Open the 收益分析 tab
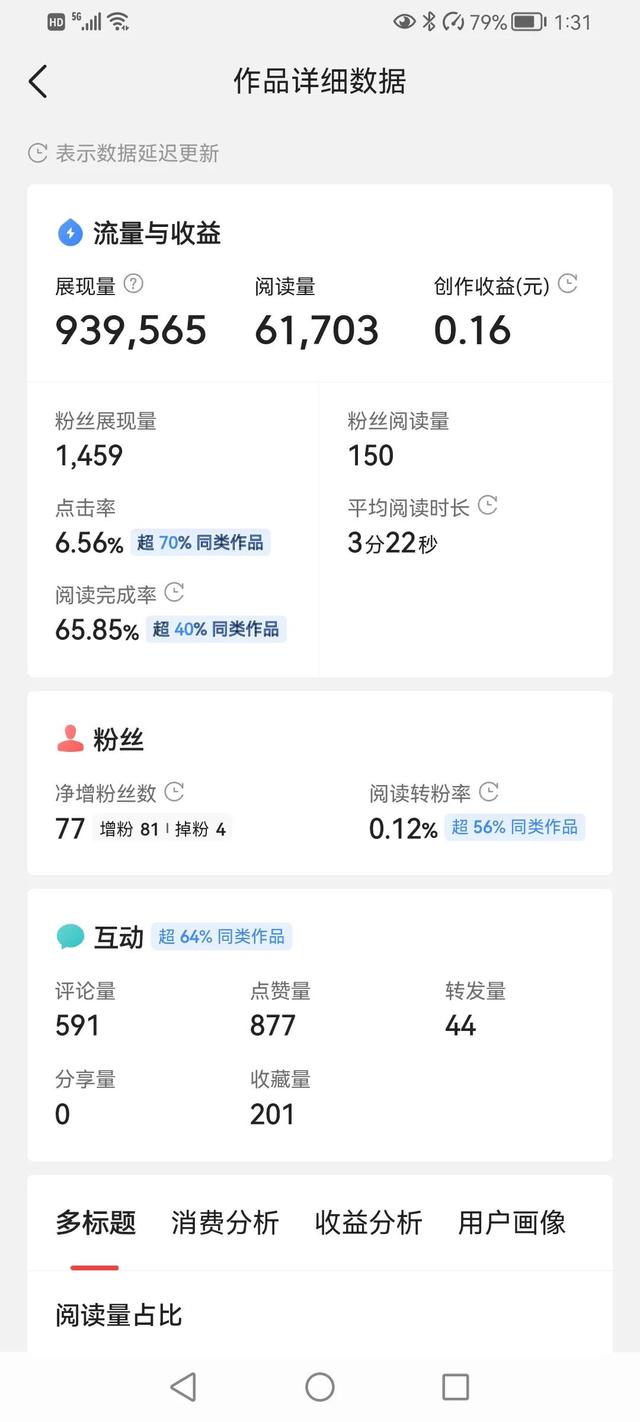The image size is (640, 1422). click(368, 1222)
